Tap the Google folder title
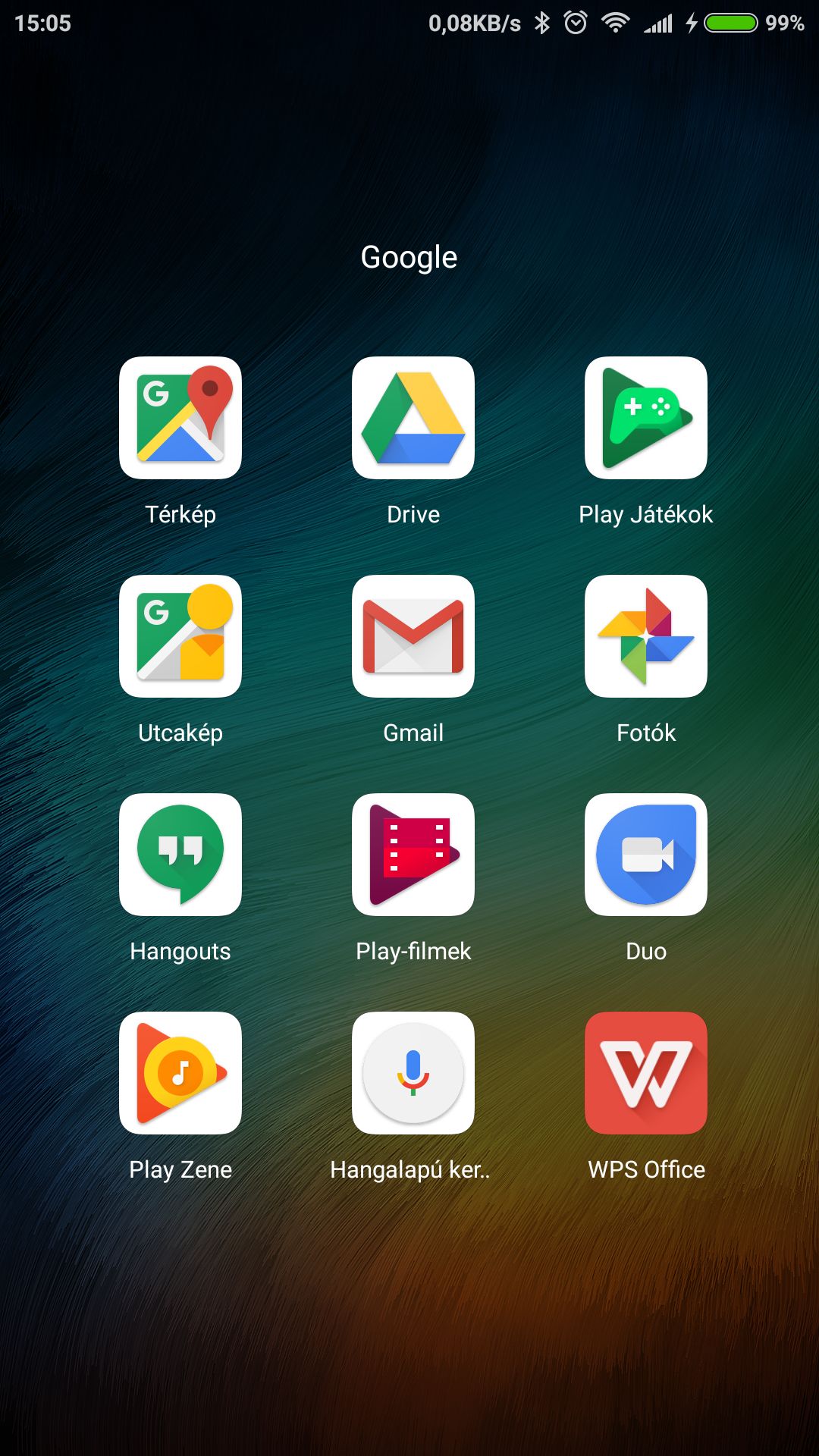Screen dimensions: 819x1456 click(409, 258)
